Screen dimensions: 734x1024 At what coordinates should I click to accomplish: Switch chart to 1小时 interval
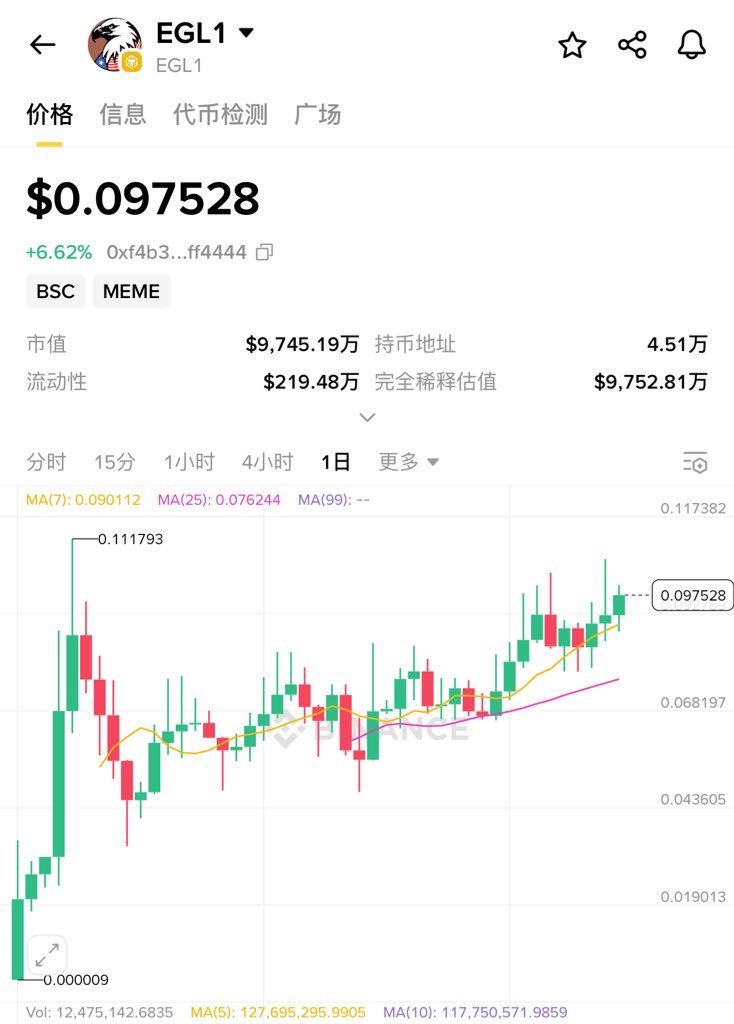[x=189, y=462]
